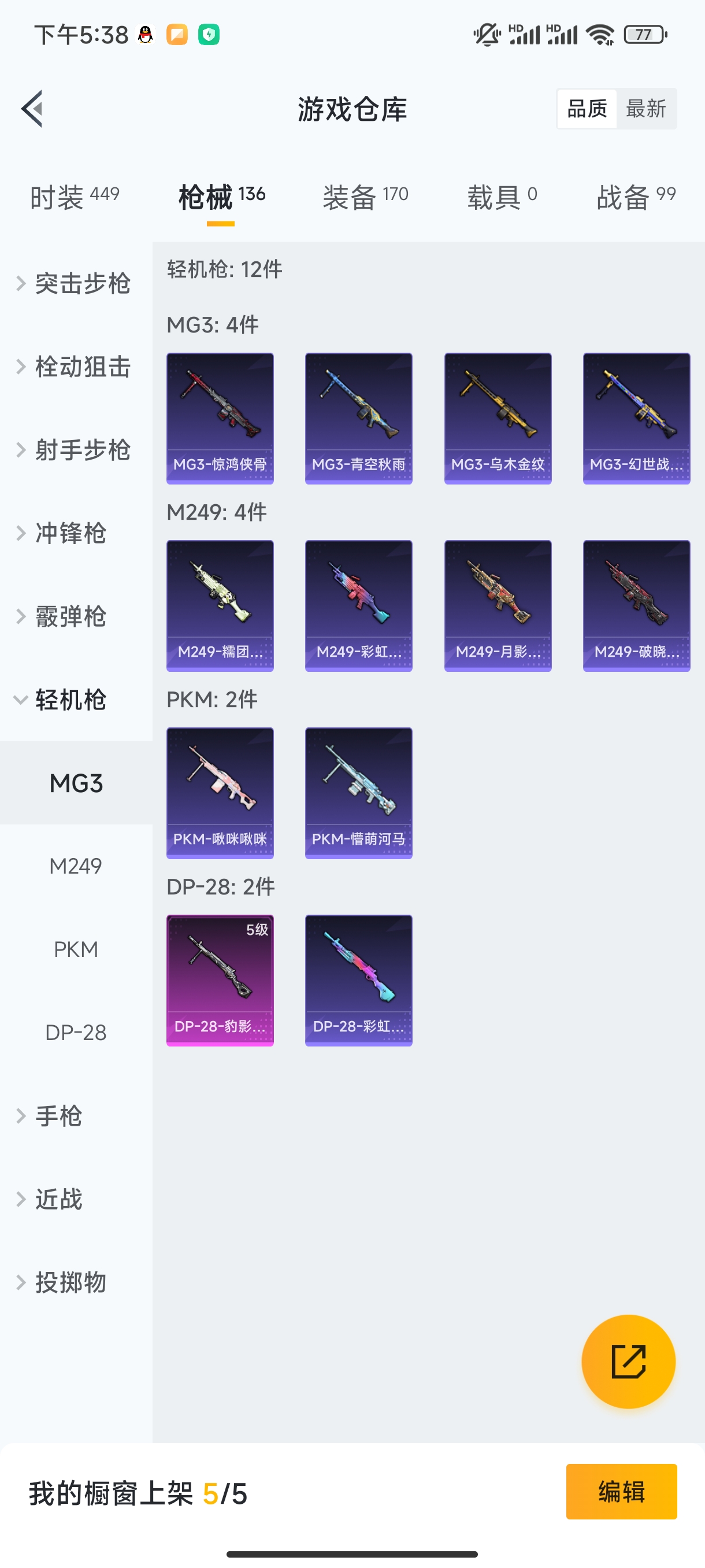Select DP-28 in the sidebar
The height and width of the screenshot is (1568, 705).
coord(76,1033)
